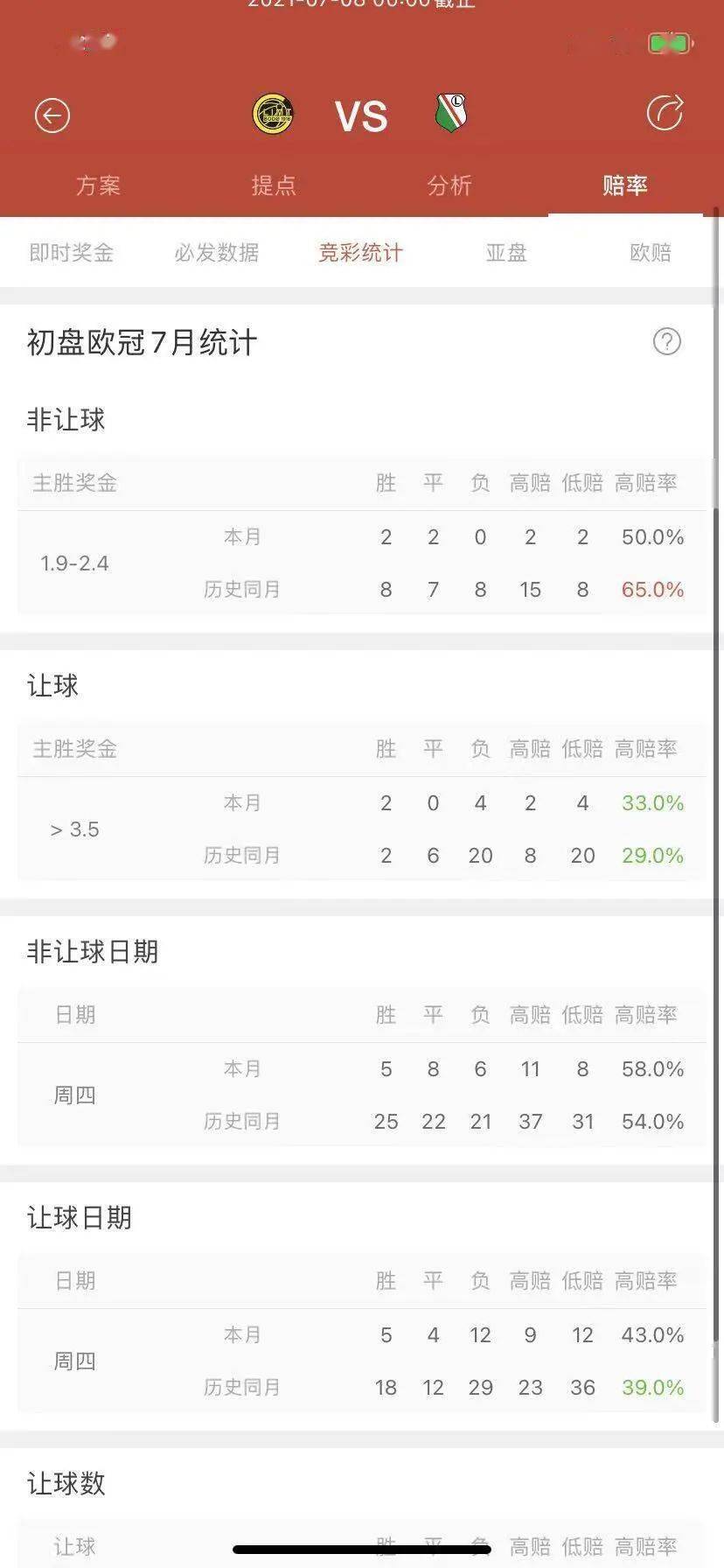Select the 竞彩统计 sub-tab

[x=361, y=253]
